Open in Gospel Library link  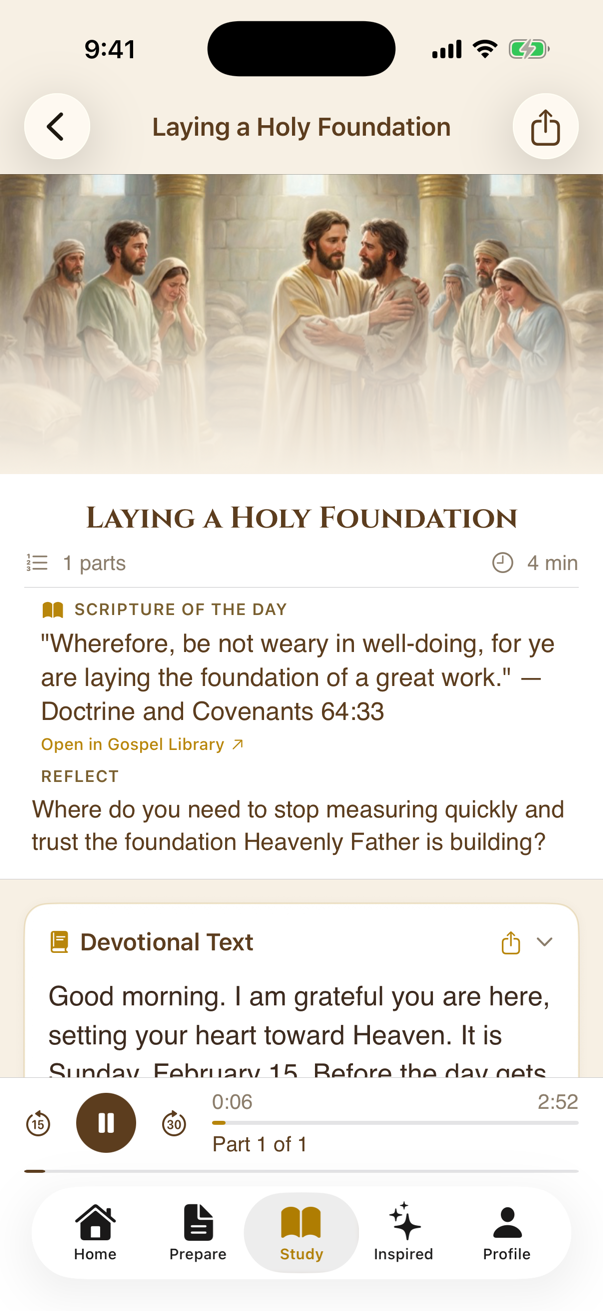coord(142,745)
